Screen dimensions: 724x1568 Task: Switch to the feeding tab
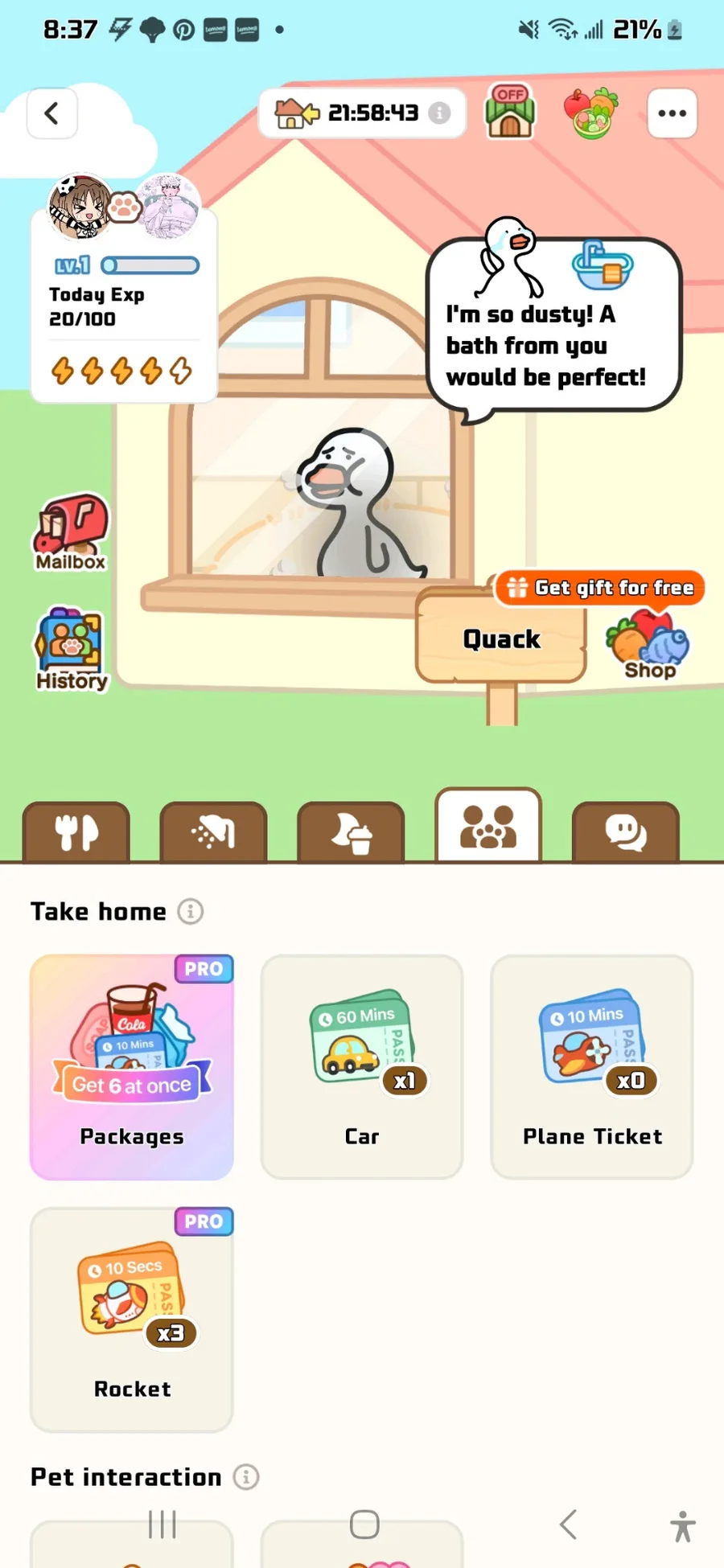pos(76,832)
